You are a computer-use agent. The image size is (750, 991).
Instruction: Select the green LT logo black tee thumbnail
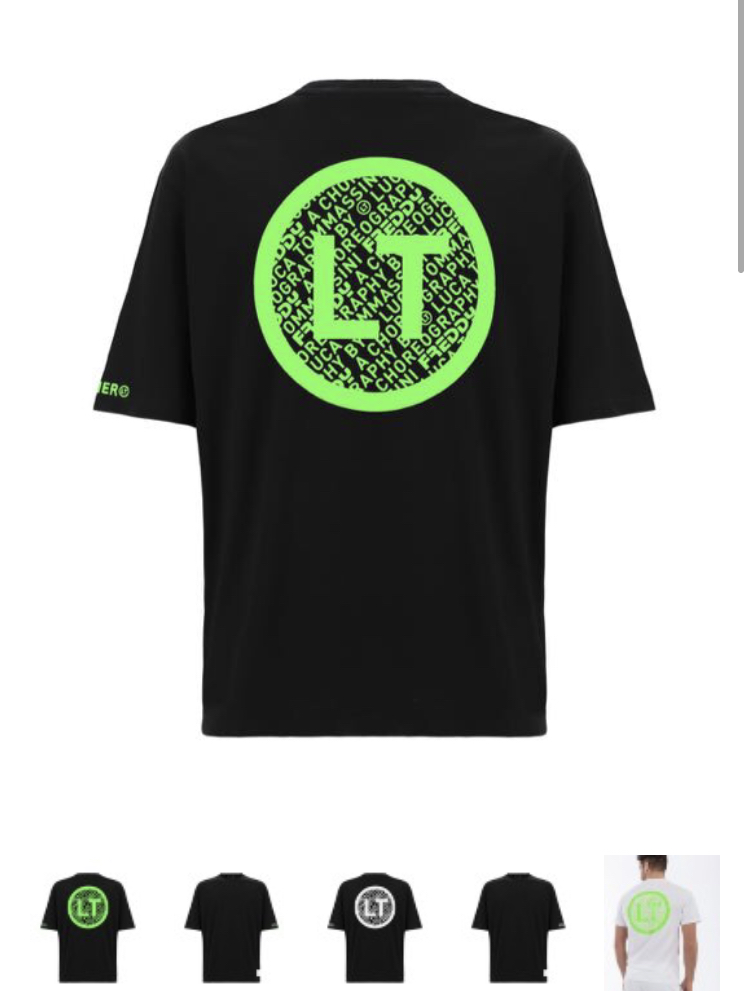(88, 925)
